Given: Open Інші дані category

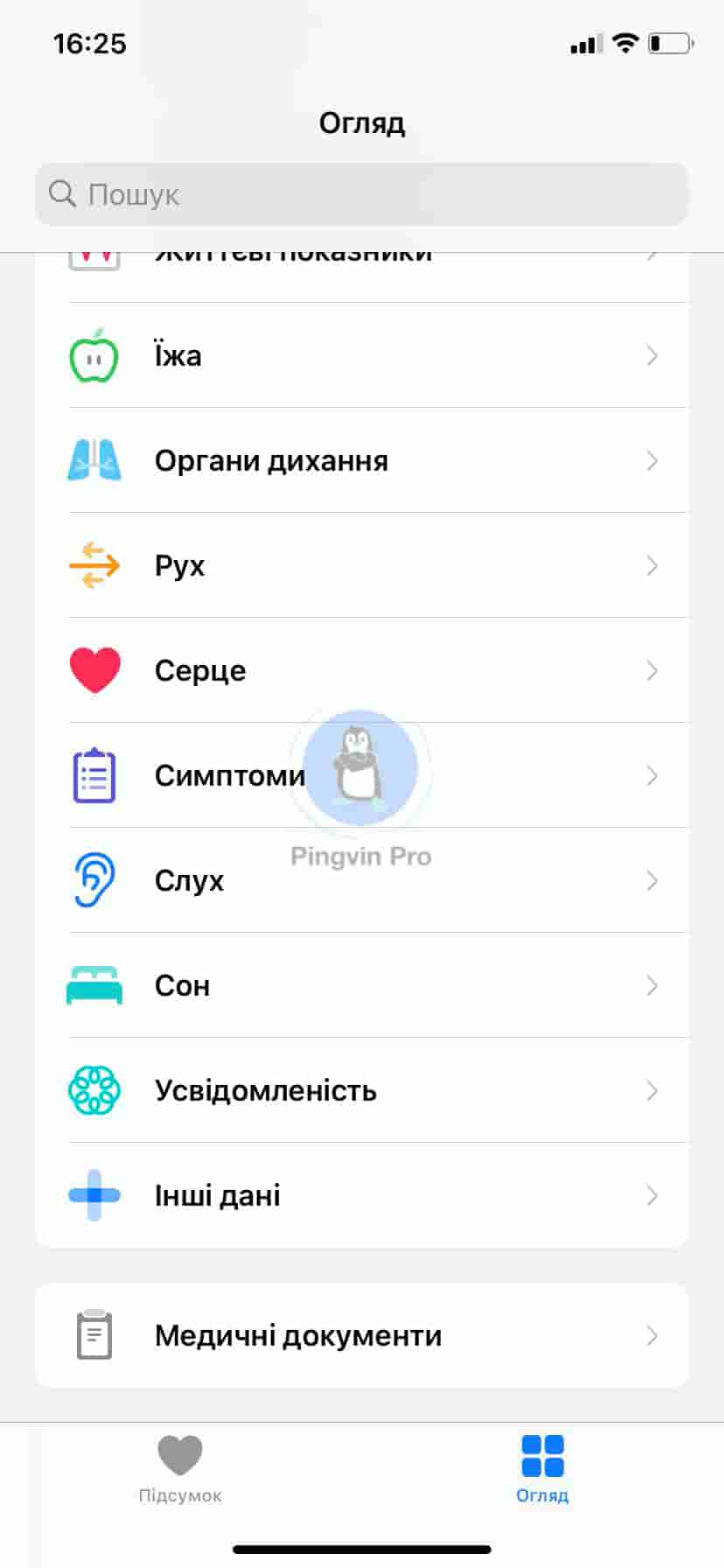Looking at the screenshot, I should tap(362, 1195).
